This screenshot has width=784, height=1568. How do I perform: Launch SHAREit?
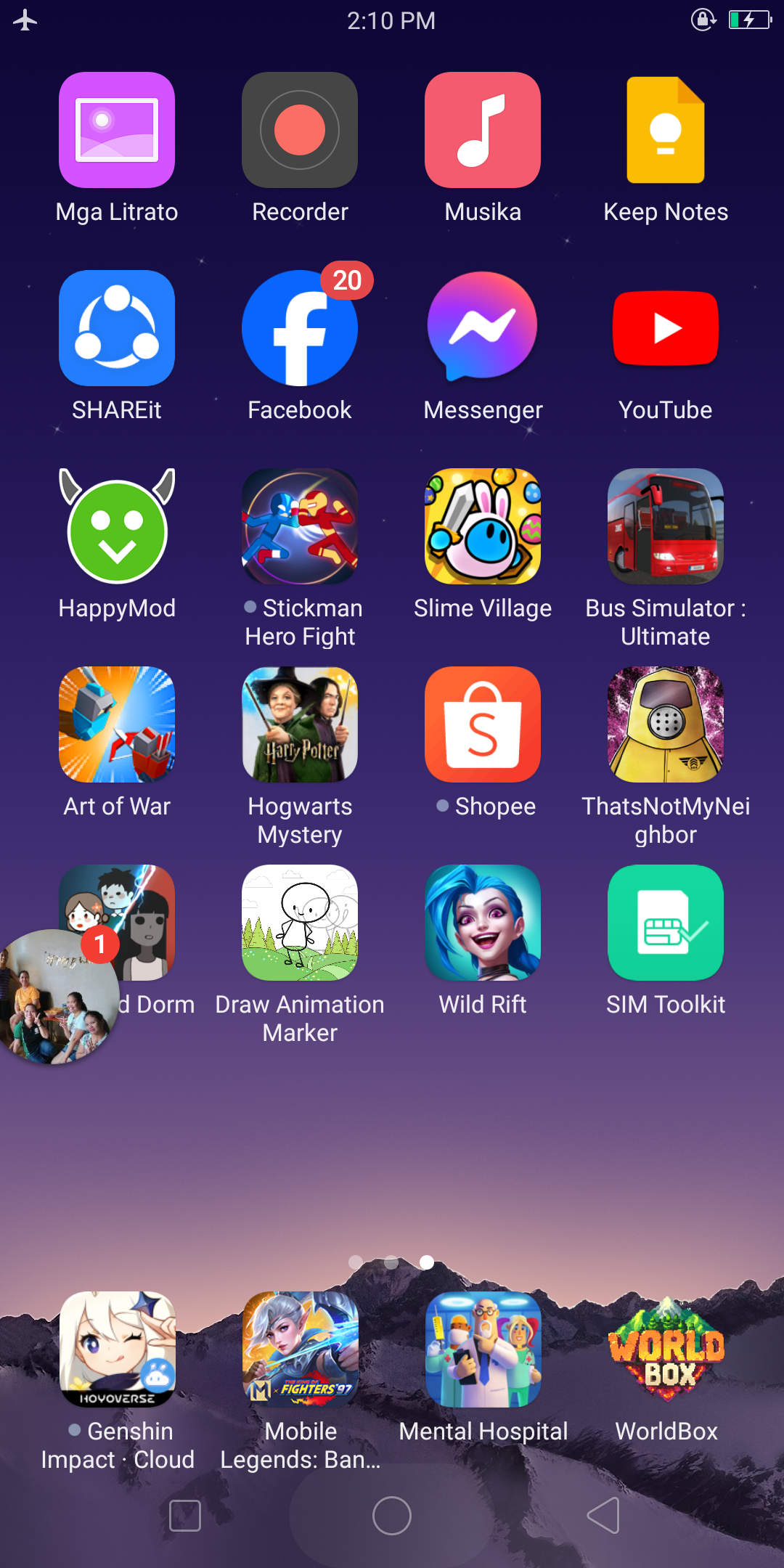click(x=117, y=328)
